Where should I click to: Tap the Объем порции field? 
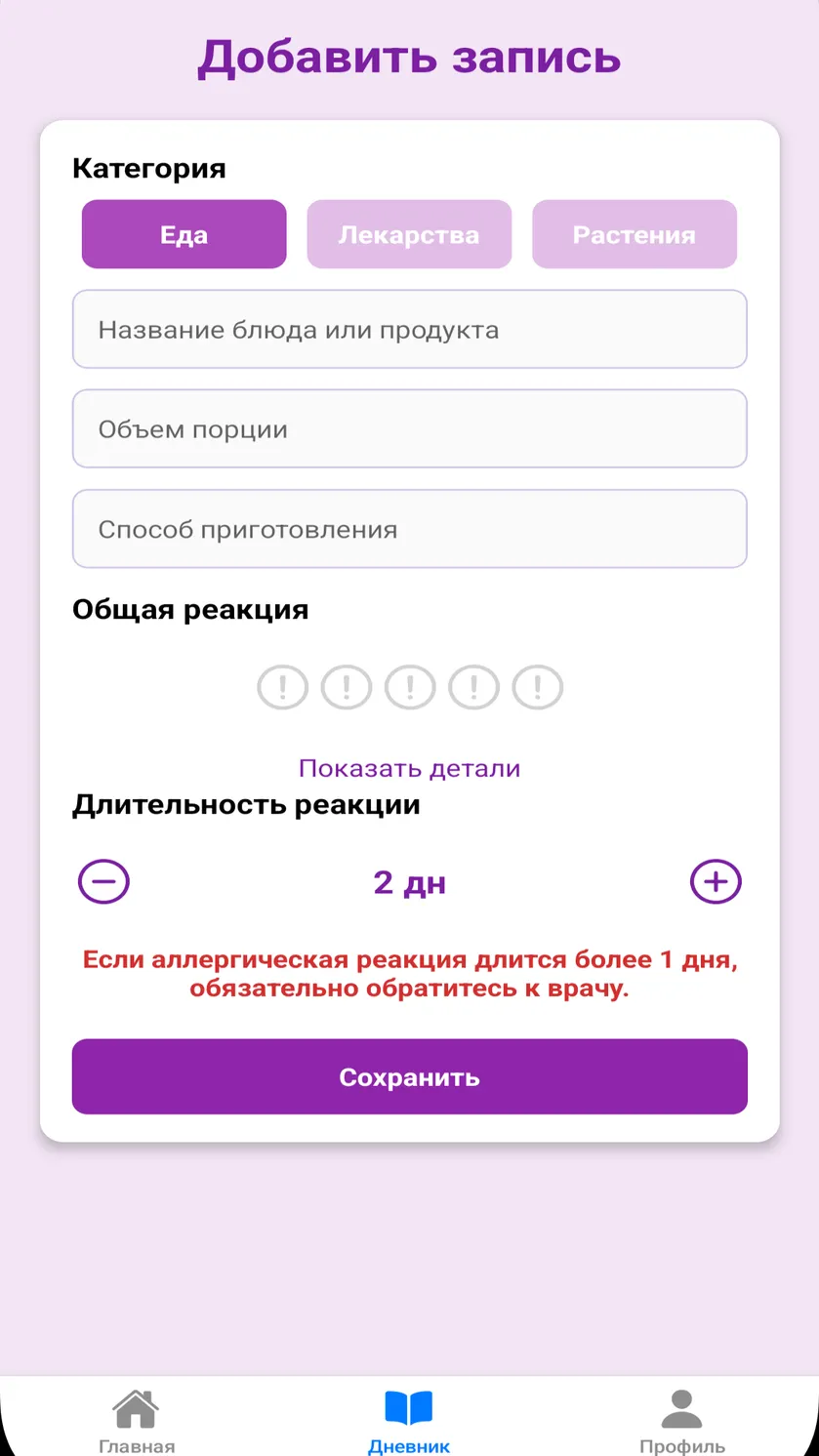pyautogui.click(x=410, y=429)
